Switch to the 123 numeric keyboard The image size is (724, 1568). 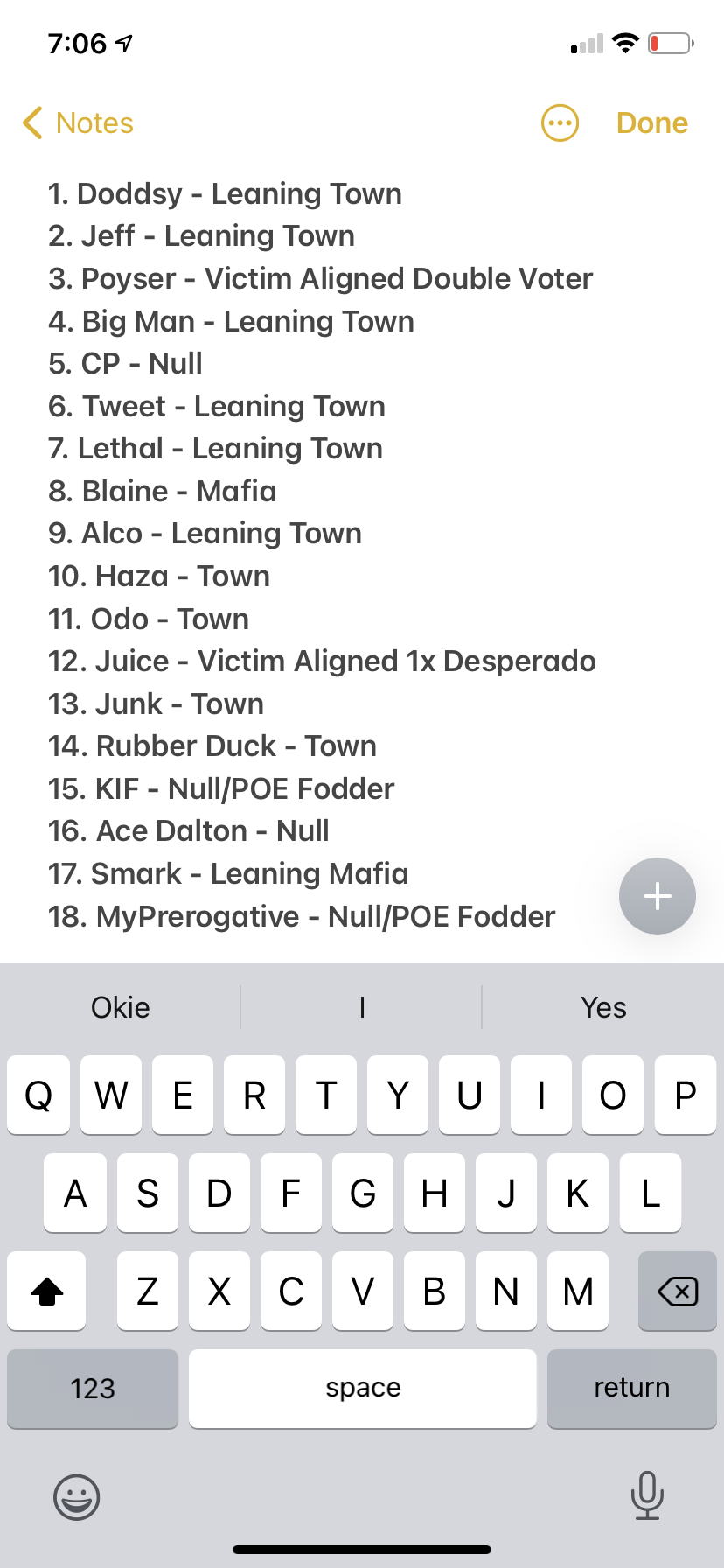coord(93,1388)
